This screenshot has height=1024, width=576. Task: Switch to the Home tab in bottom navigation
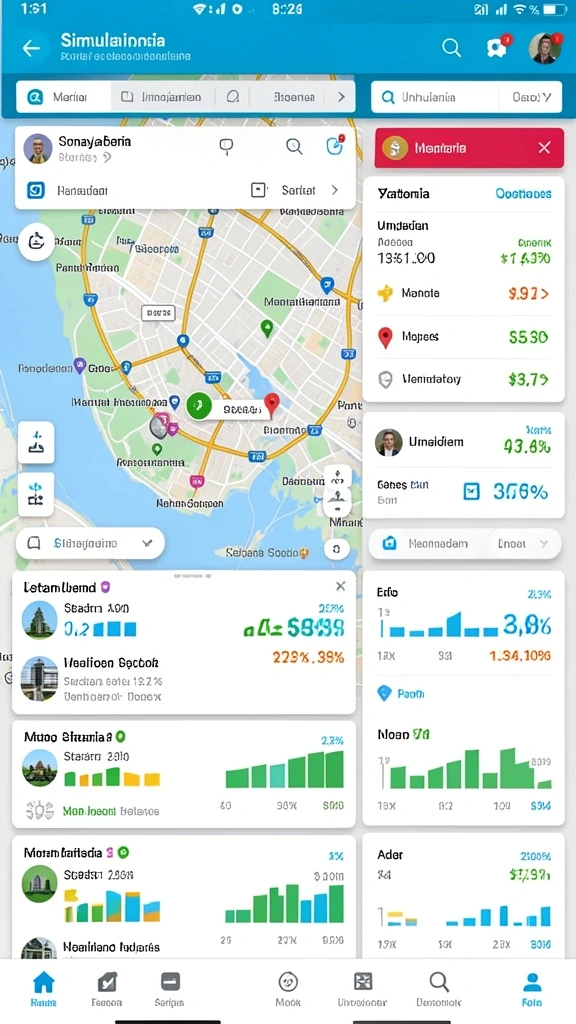click(44, 989)
